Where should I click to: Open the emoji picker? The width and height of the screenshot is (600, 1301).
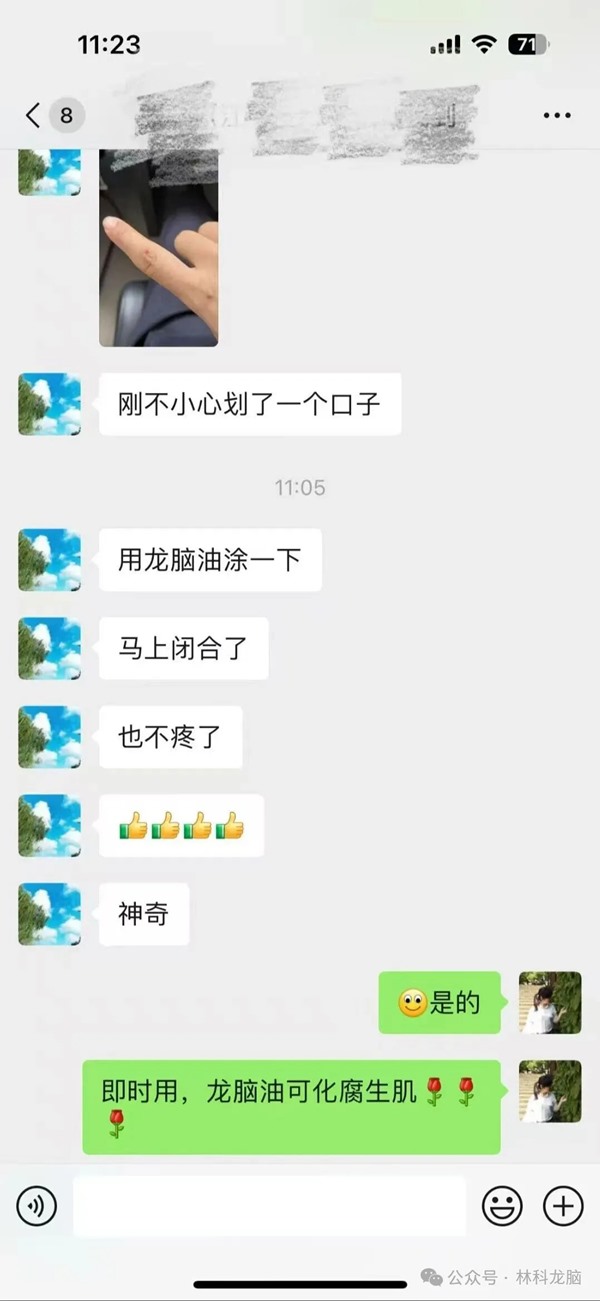pos(502,1206)
